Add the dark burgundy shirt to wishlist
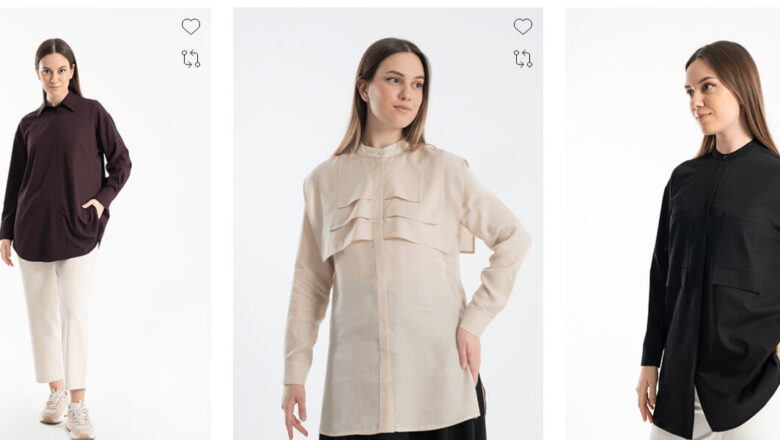Screen dimensions: 780x440 [x=190, y=27]
